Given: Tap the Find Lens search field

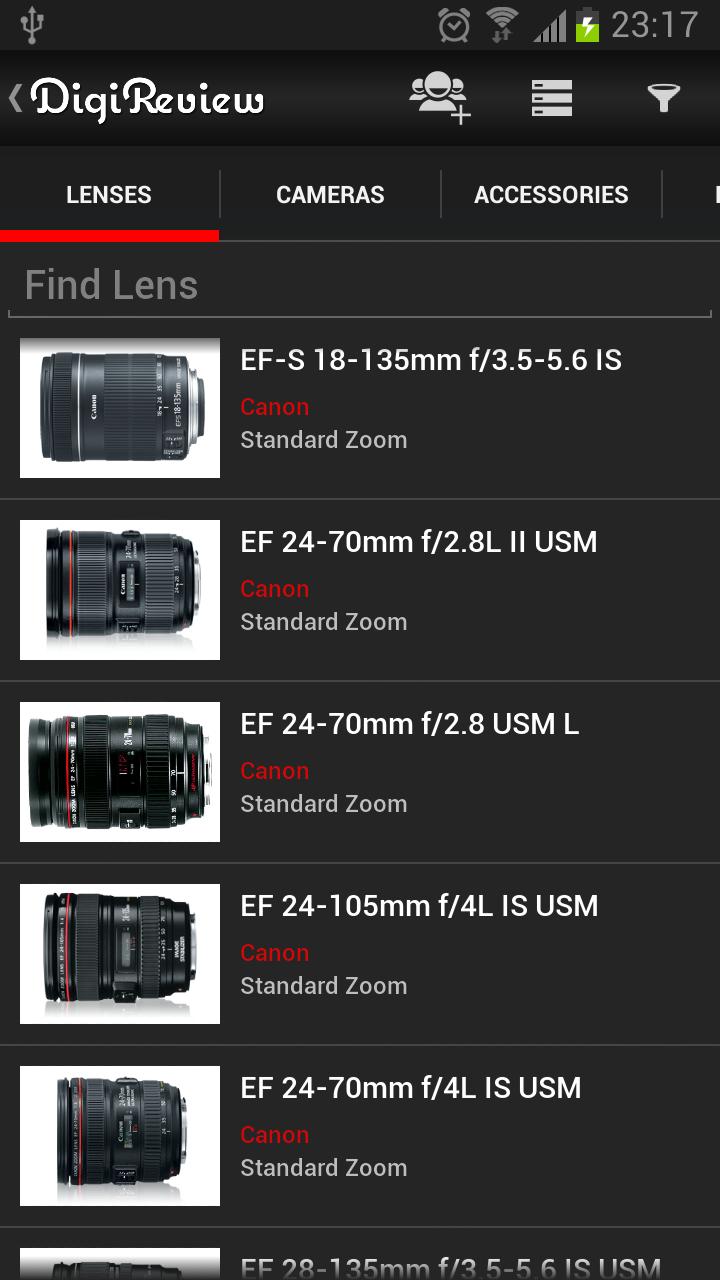Looking at the screenshot, I should point(360,285).
